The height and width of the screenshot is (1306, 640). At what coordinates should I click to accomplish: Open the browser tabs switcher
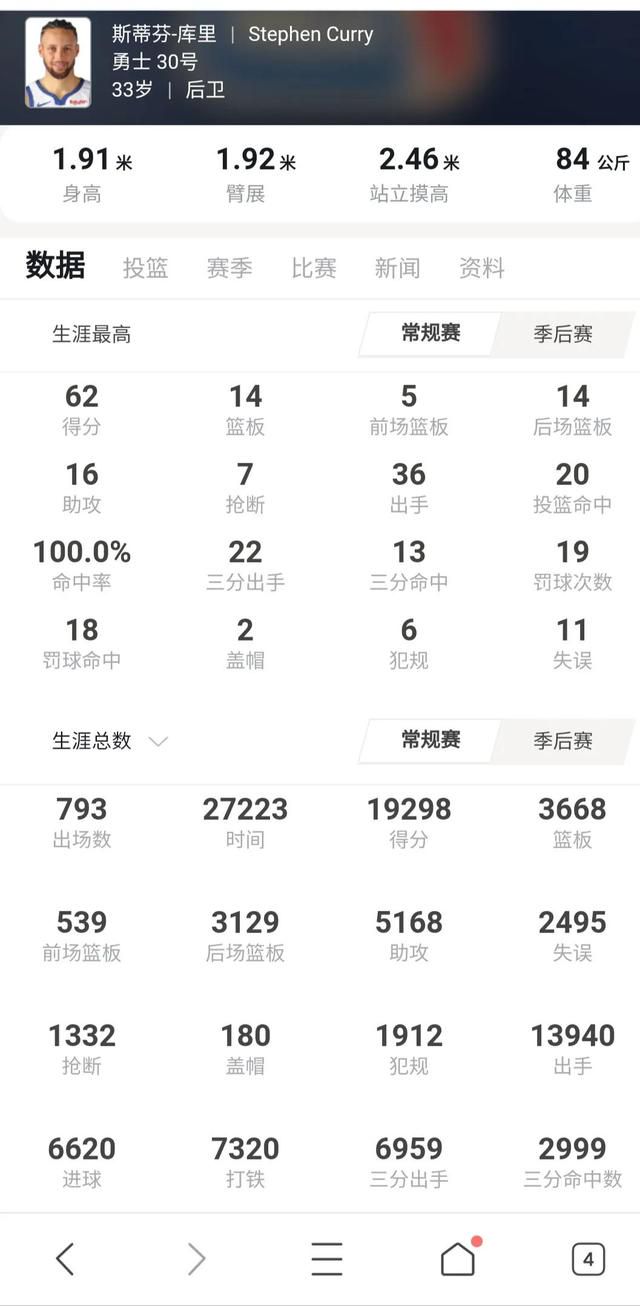[588, 1259]
